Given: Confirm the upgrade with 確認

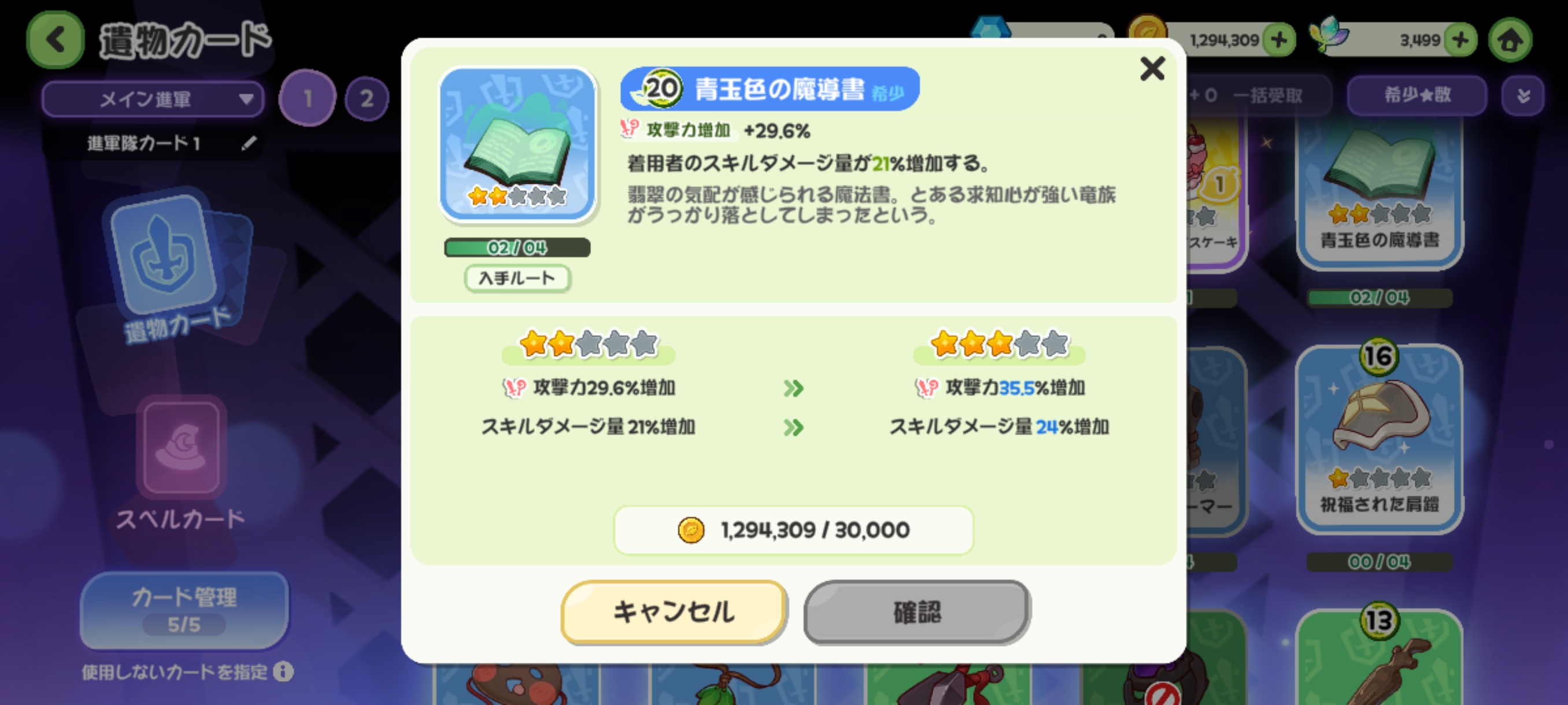Looking at the screenshot, I should click(x=917, y=611).
